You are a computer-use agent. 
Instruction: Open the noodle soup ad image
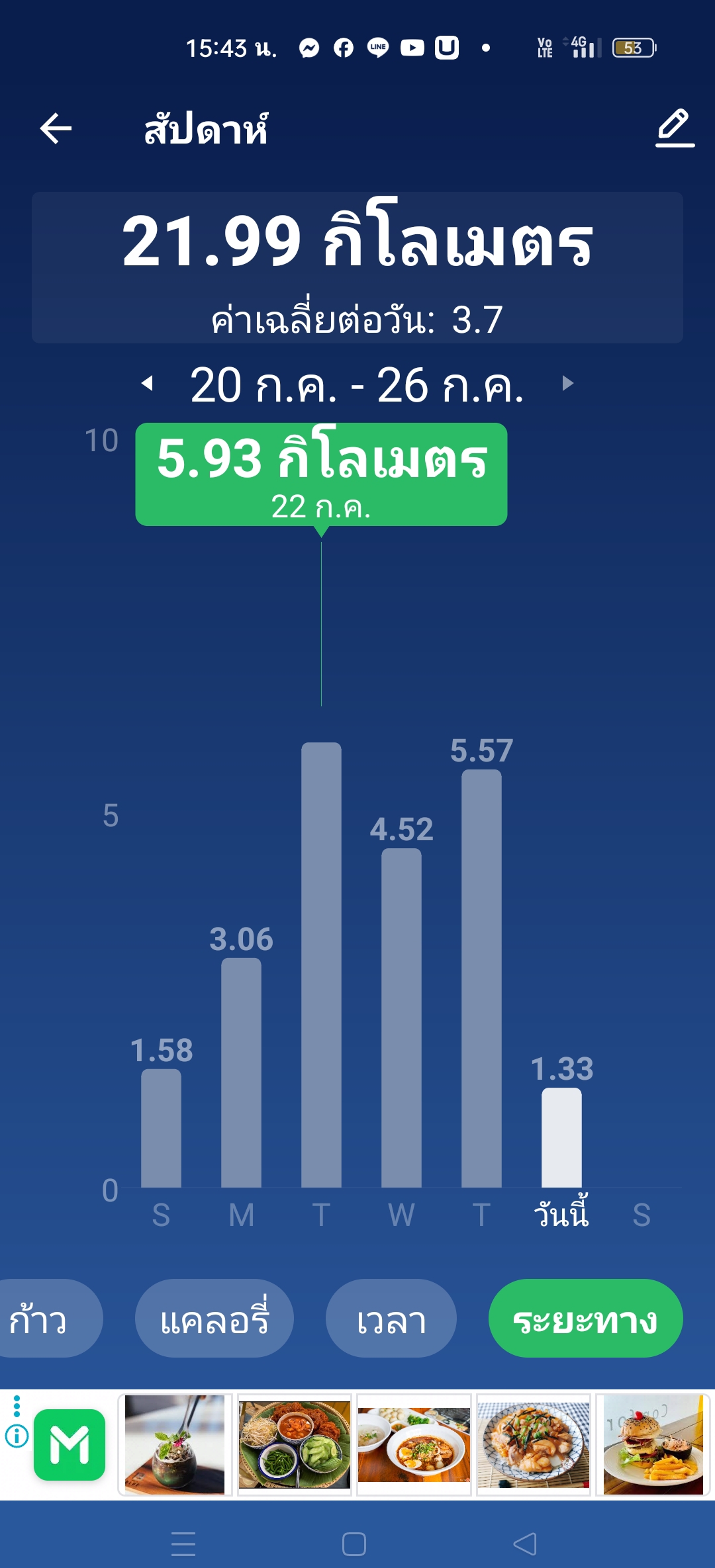(x=414, y=1445)
